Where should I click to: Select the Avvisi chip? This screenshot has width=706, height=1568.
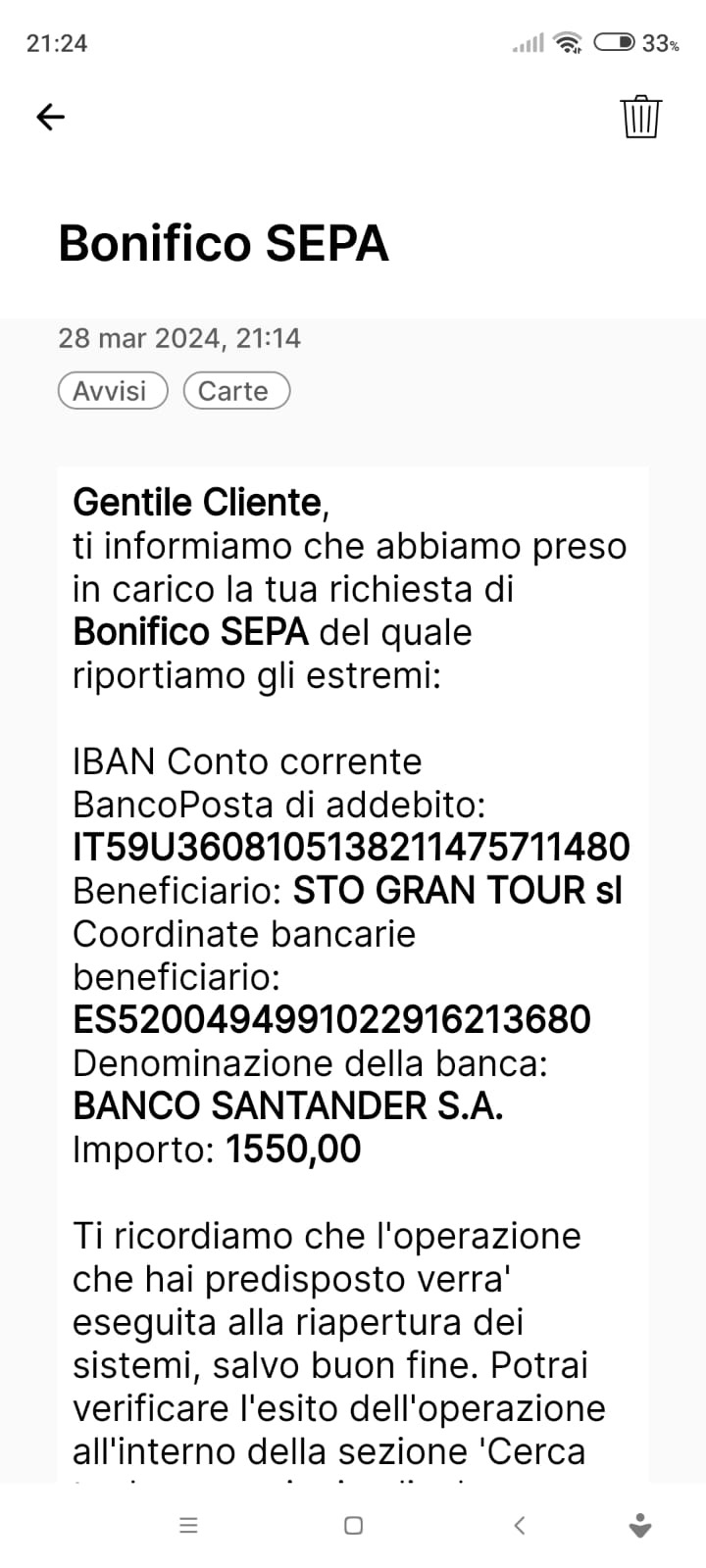point(113,390)
